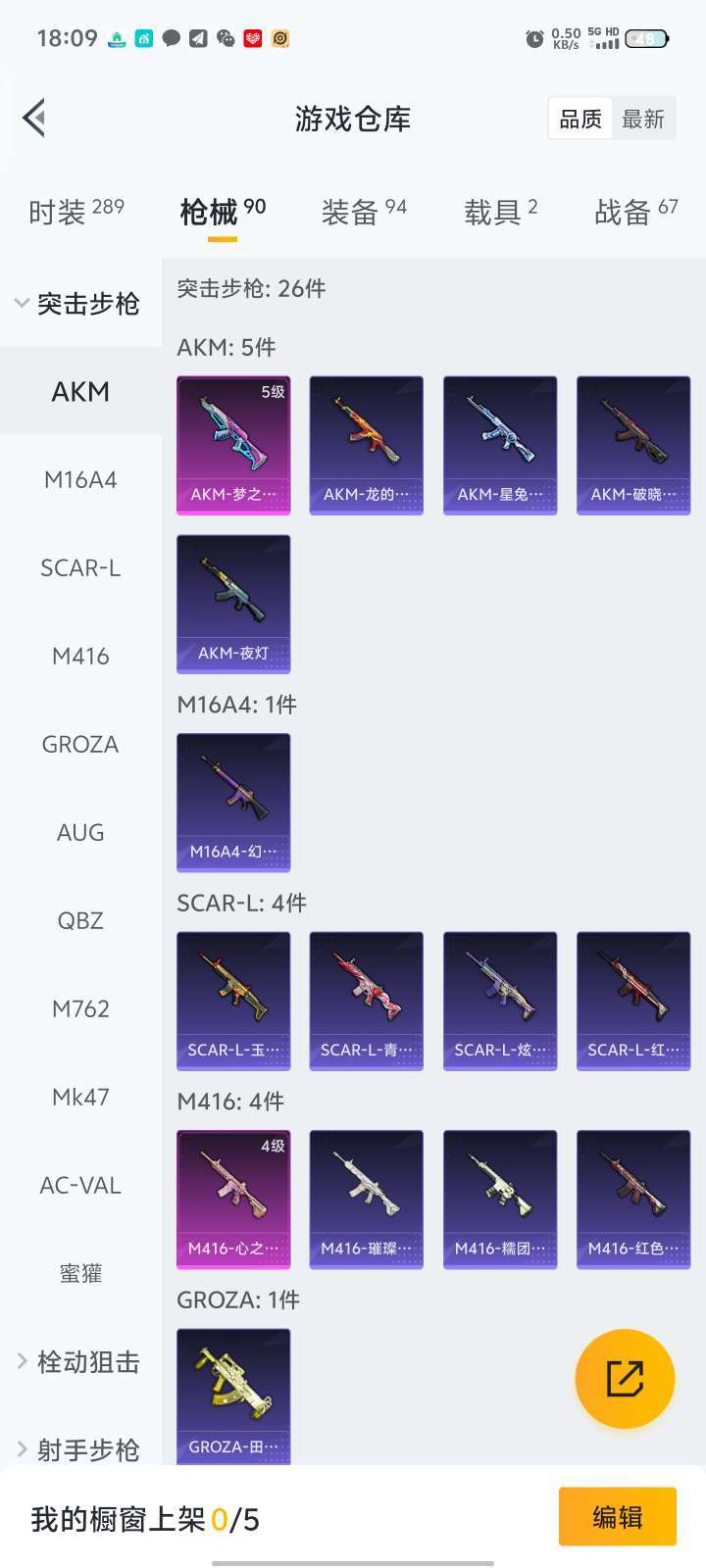This screenshot has height=1568, width=706.
Task: Open the M416-心之 level 4 skin
Action: pos(233,1200)
